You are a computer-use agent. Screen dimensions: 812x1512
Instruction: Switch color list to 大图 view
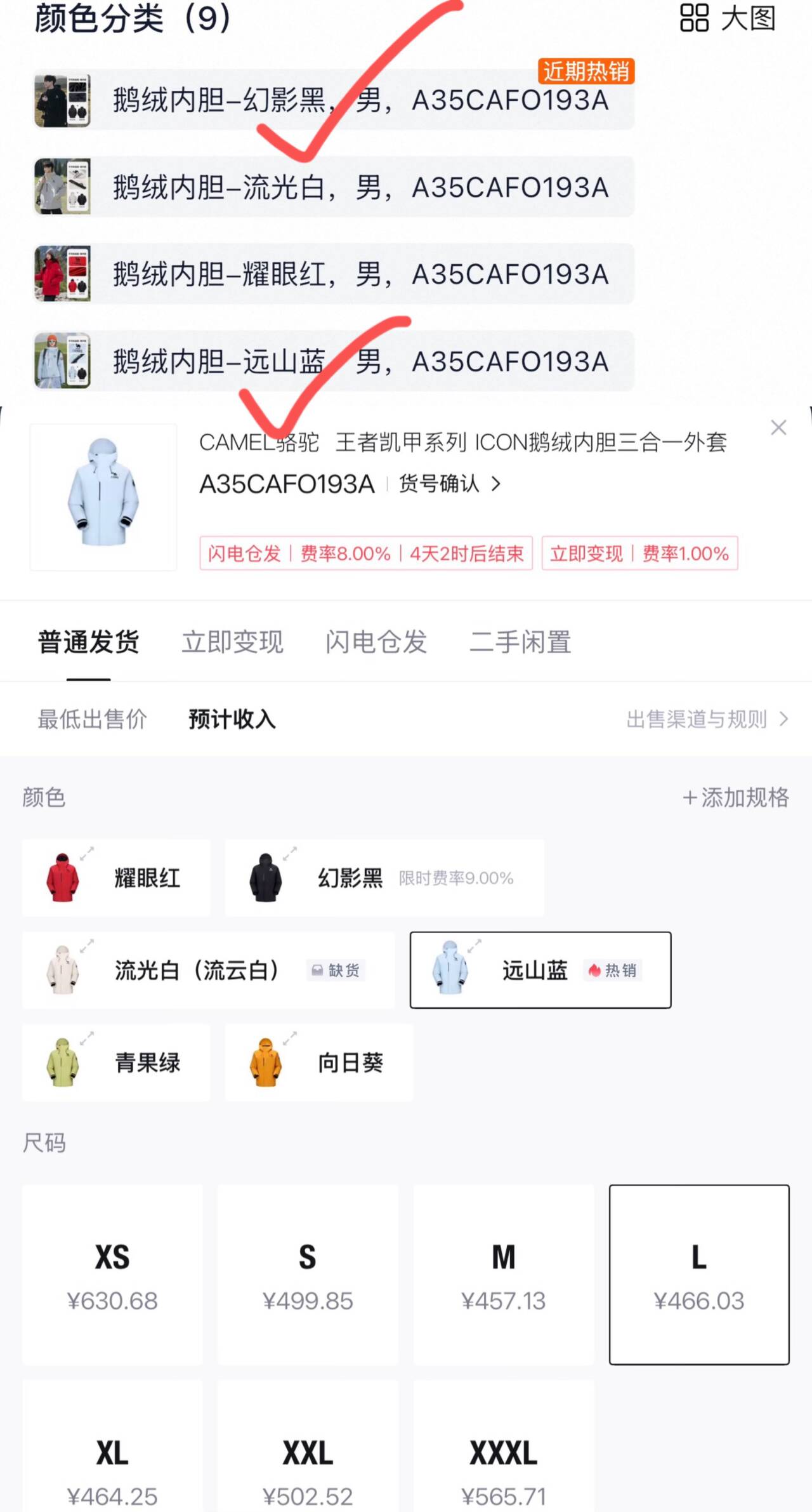click(728, 18)
